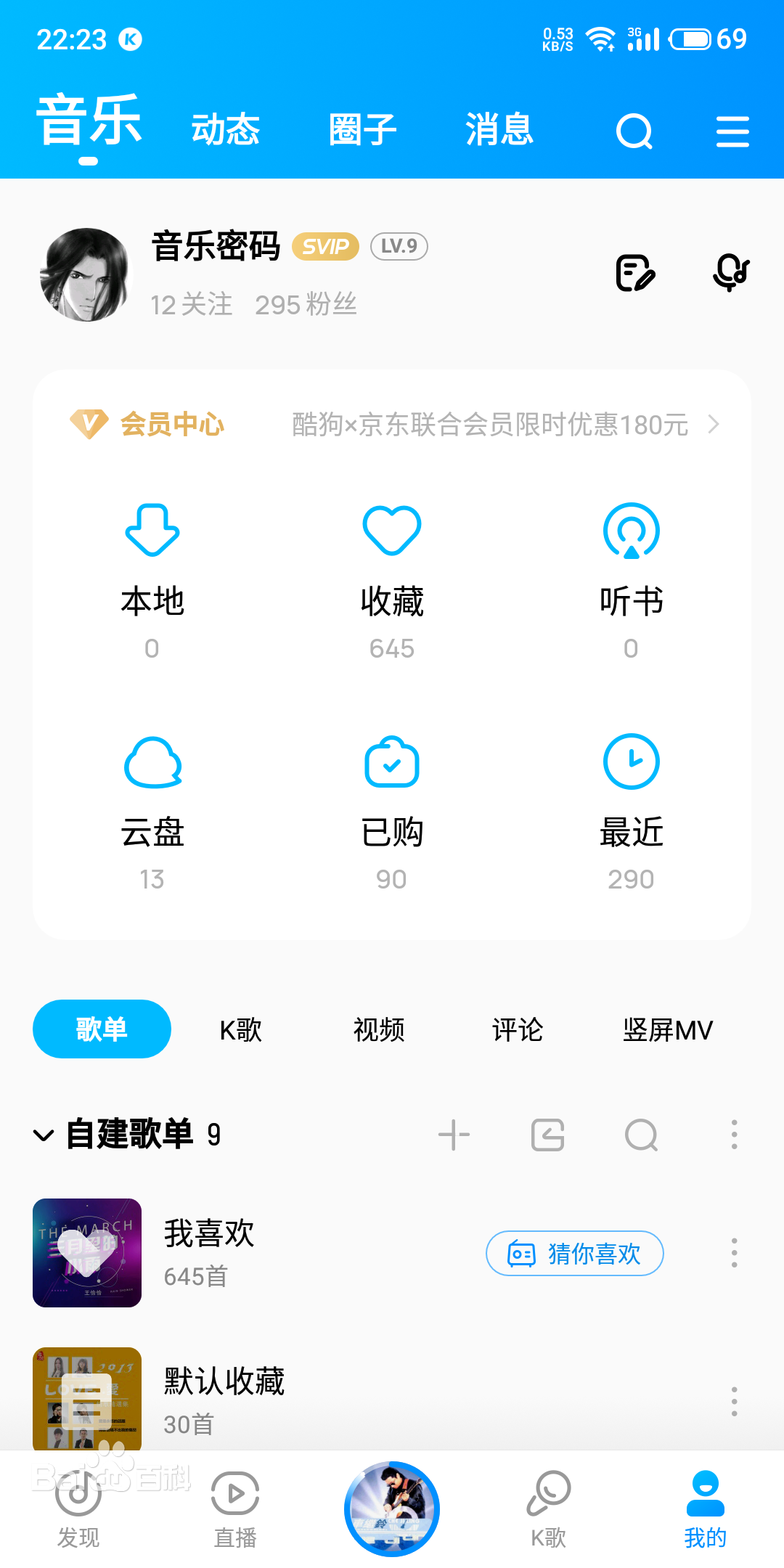Switch to the 视频 tab
Screen dimensions: 784x1568
point(377,1029)
